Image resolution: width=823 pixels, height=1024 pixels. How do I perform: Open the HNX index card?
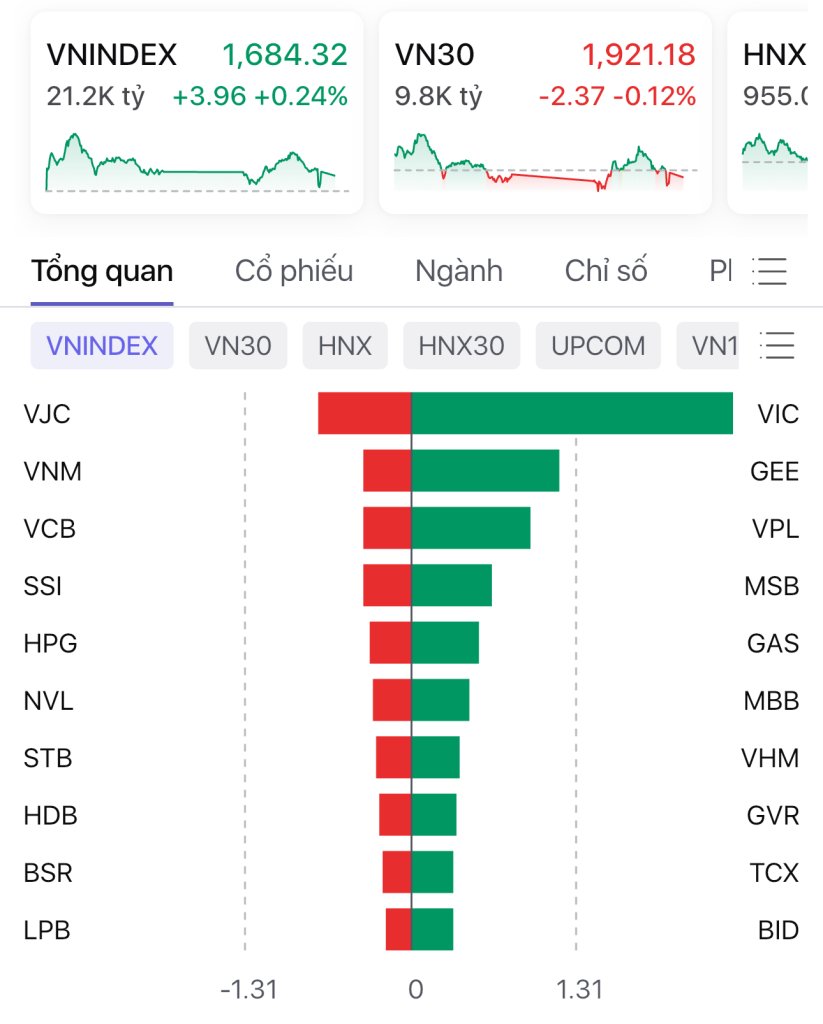pos(772,112)
